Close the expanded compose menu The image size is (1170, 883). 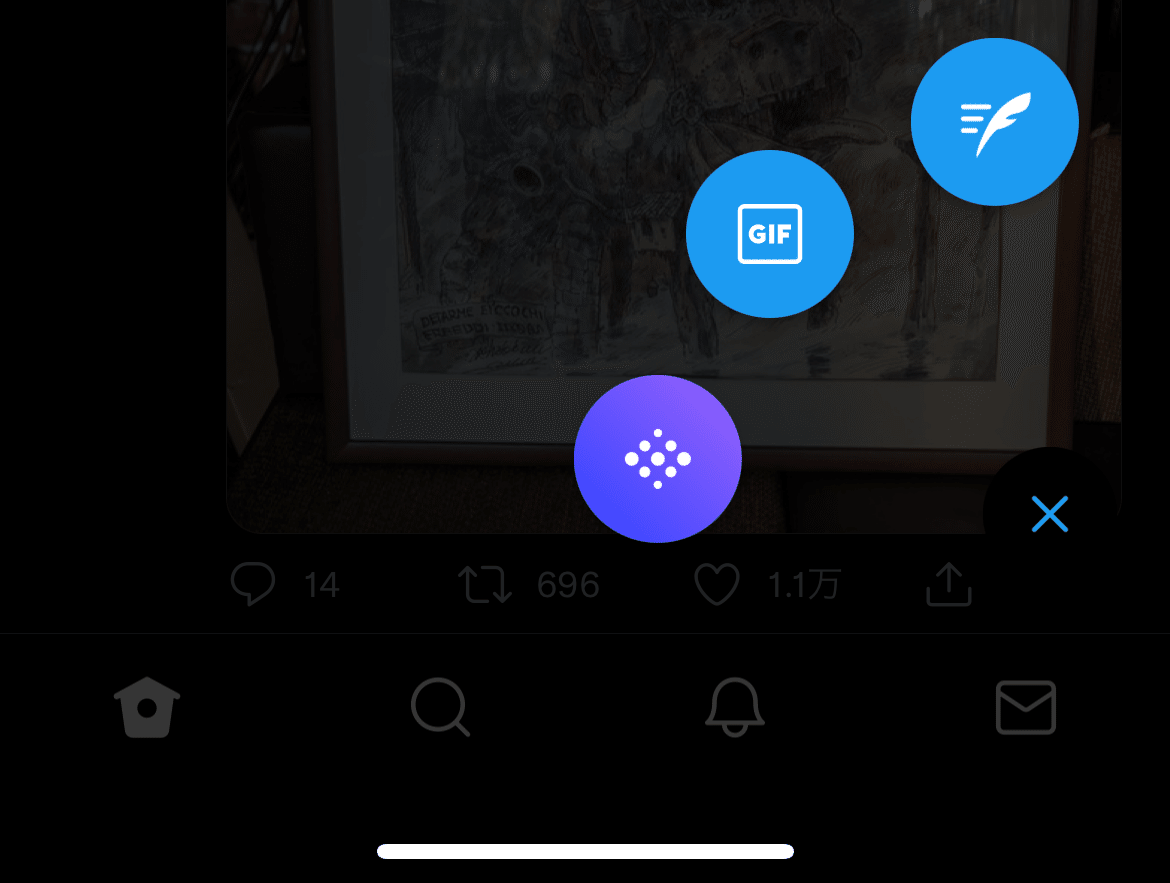click(1049, 514)
